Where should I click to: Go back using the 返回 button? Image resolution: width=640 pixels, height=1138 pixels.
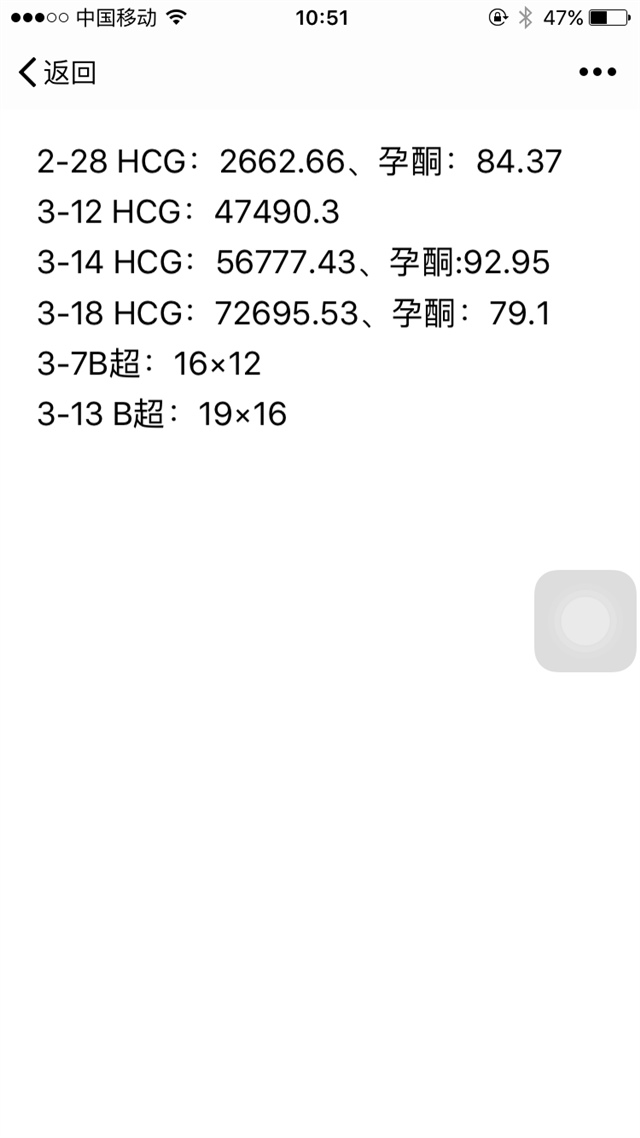[x=57, y=72]
